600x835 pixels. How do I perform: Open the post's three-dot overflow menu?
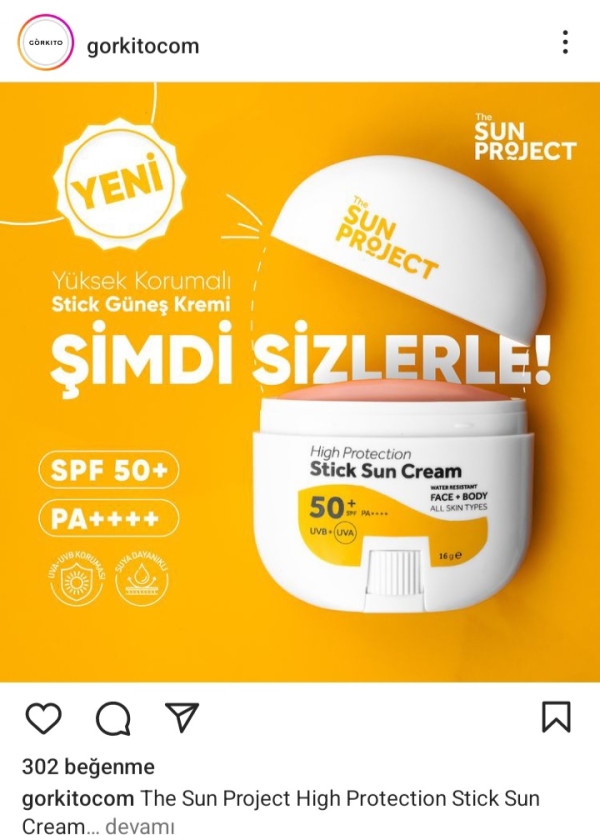(x=565, y=42)
